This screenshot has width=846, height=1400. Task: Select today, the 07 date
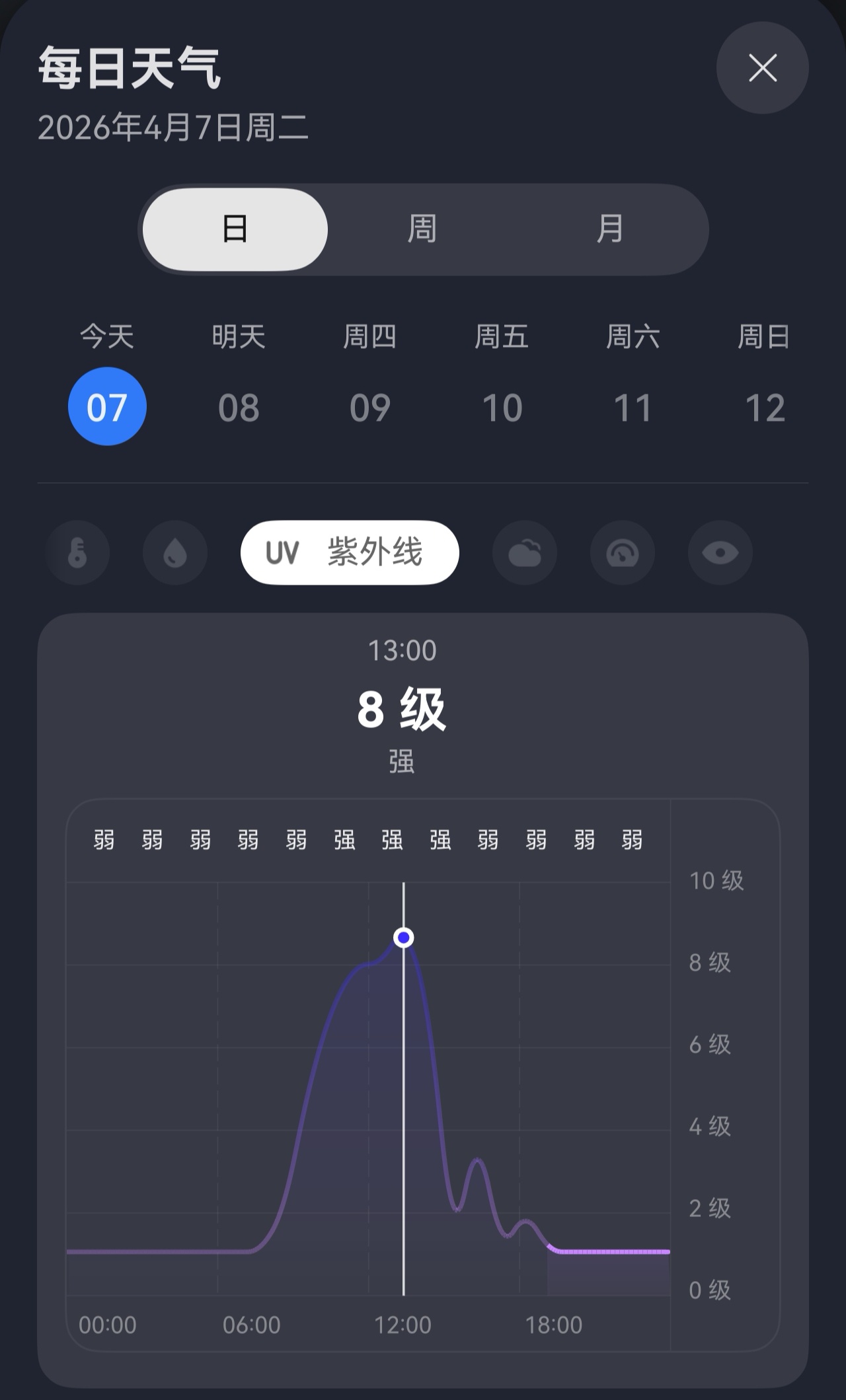tap(107, 406)
